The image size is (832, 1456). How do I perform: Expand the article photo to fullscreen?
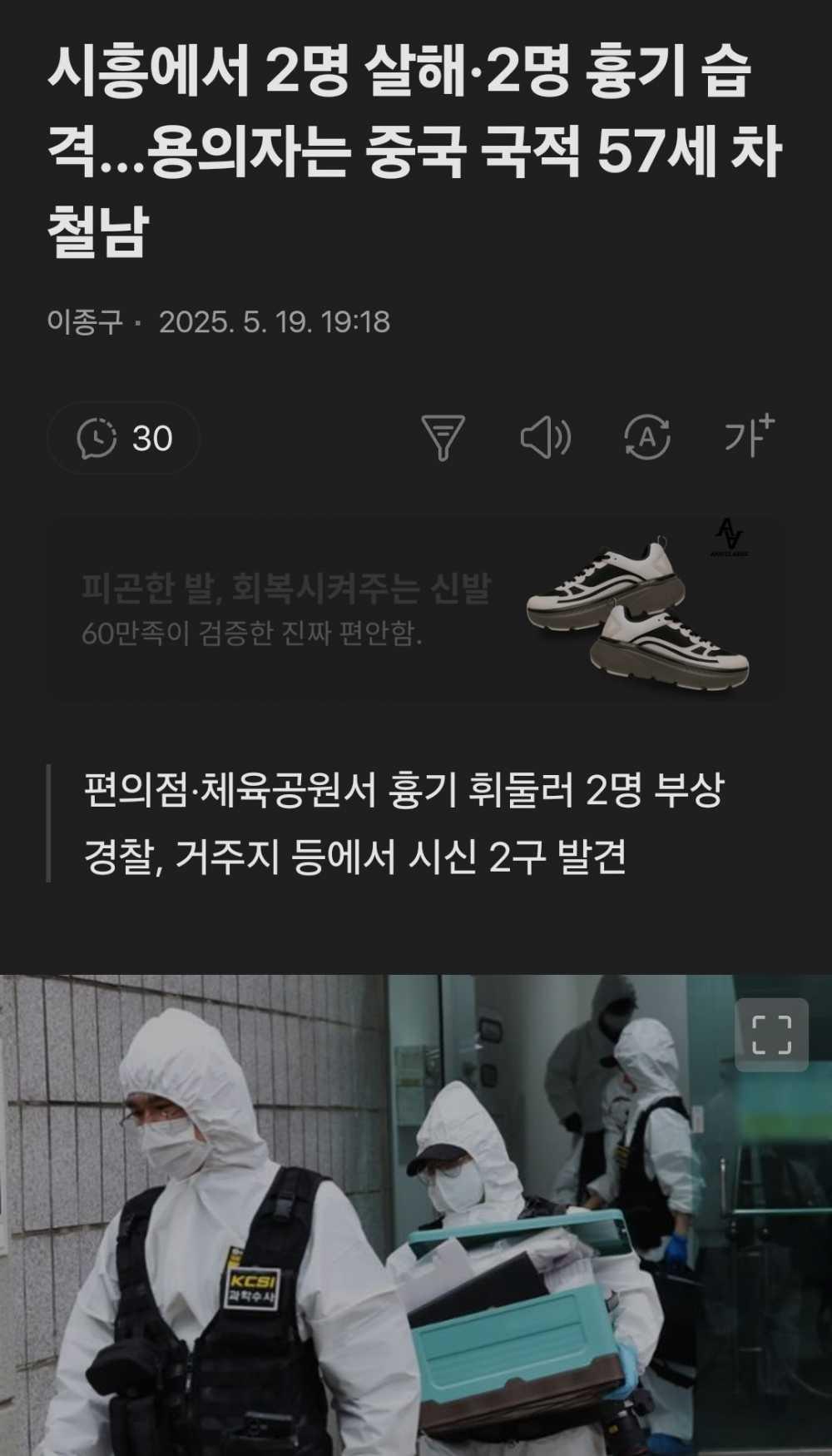coord(771,1034)
